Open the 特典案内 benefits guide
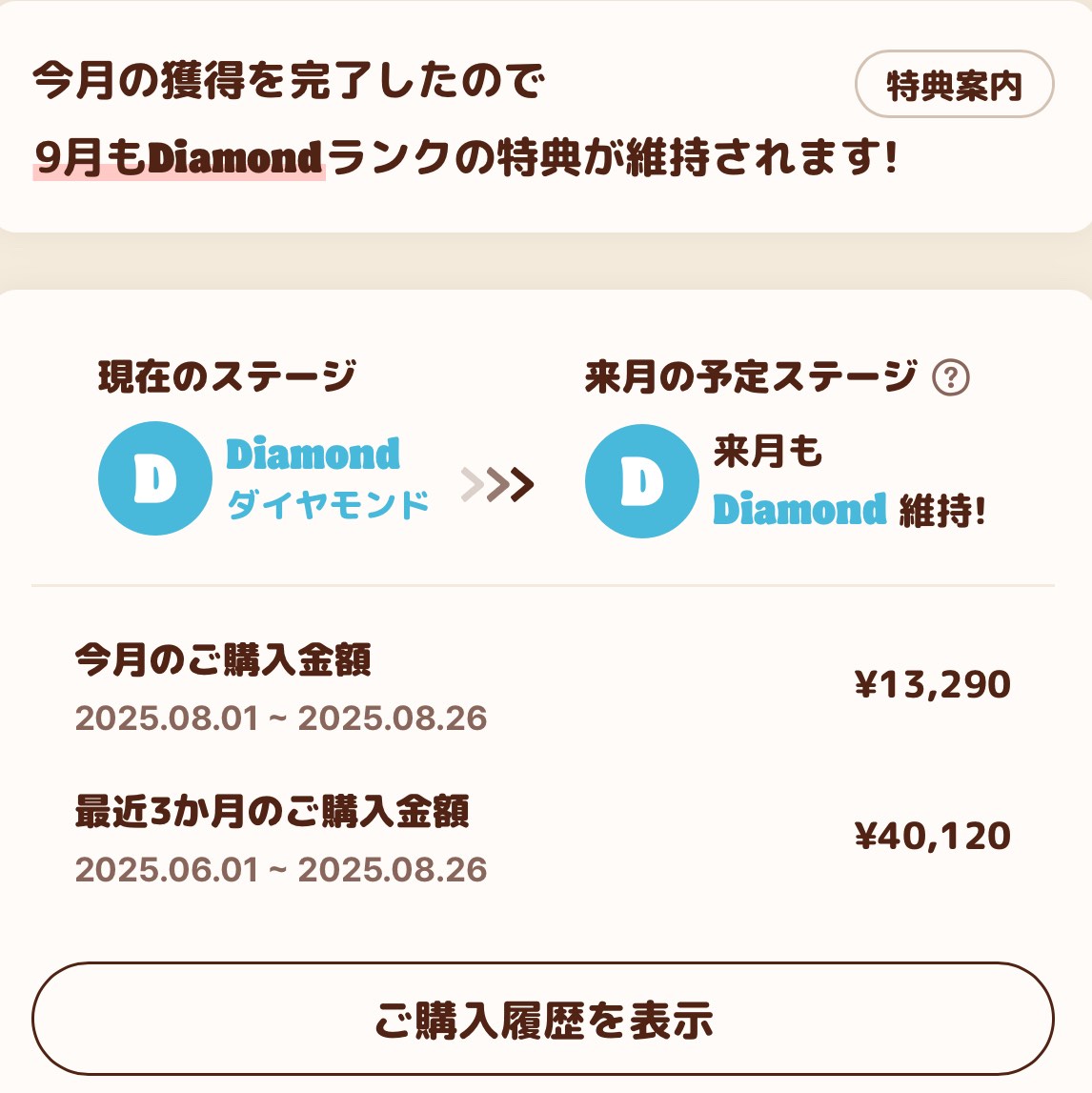 point(954,85)
